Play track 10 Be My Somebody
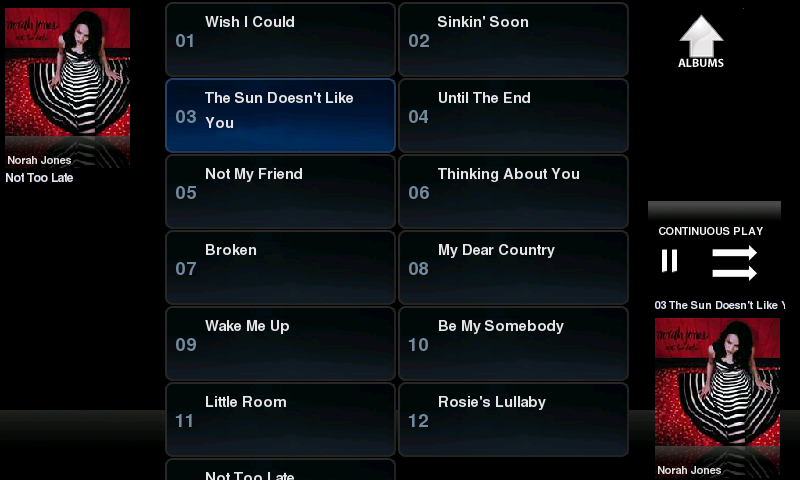Viewport: 800px width, 480px height. pos(513,343)
